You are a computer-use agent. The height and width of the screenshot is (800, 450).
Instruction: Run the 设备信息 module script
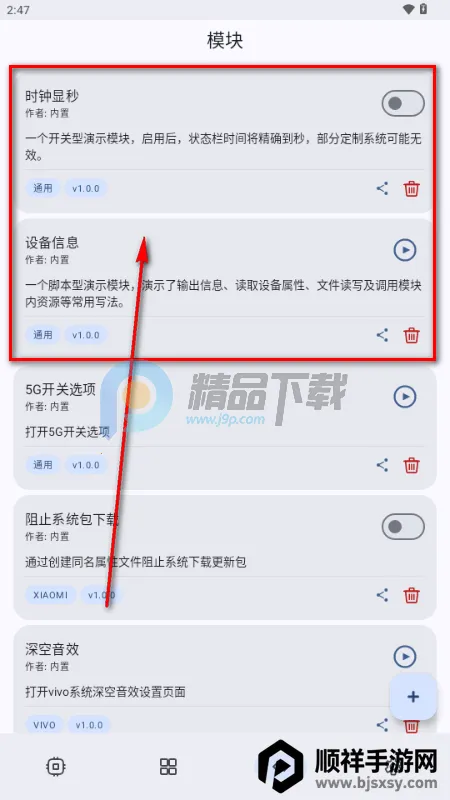pyautogui.click(x=405, y=250)
